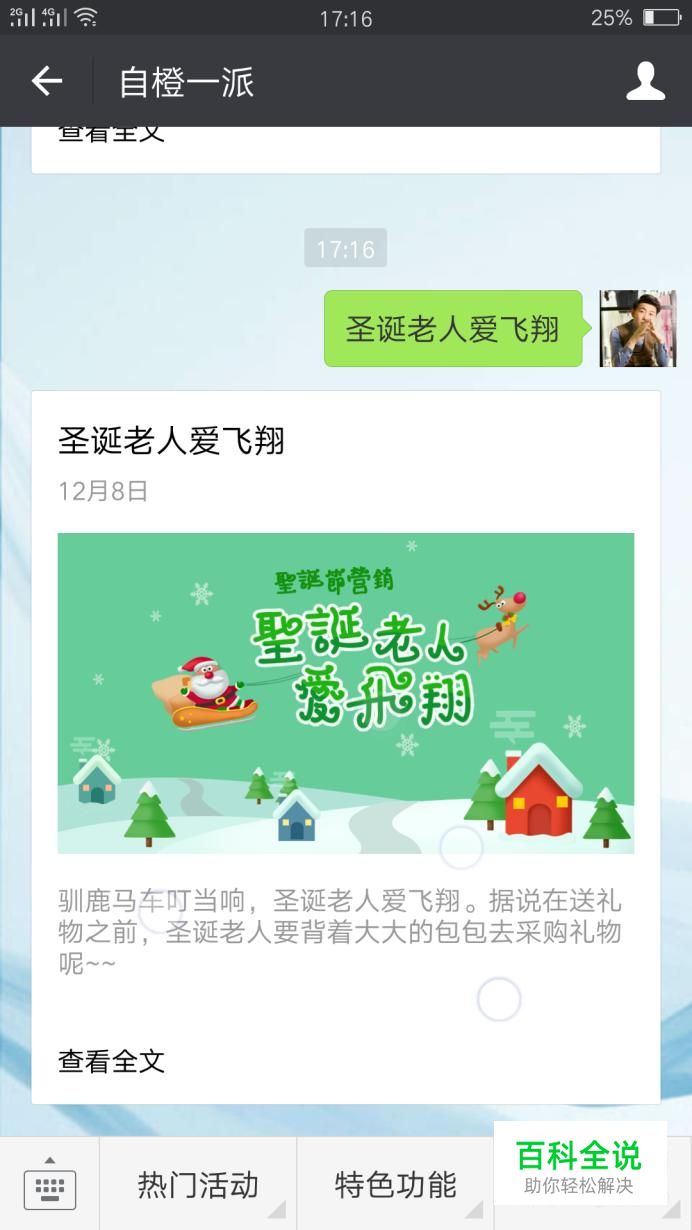Open the 热门活动 menu
692x1230 pixels.
pyautogui.click(x=198, y=1185)
